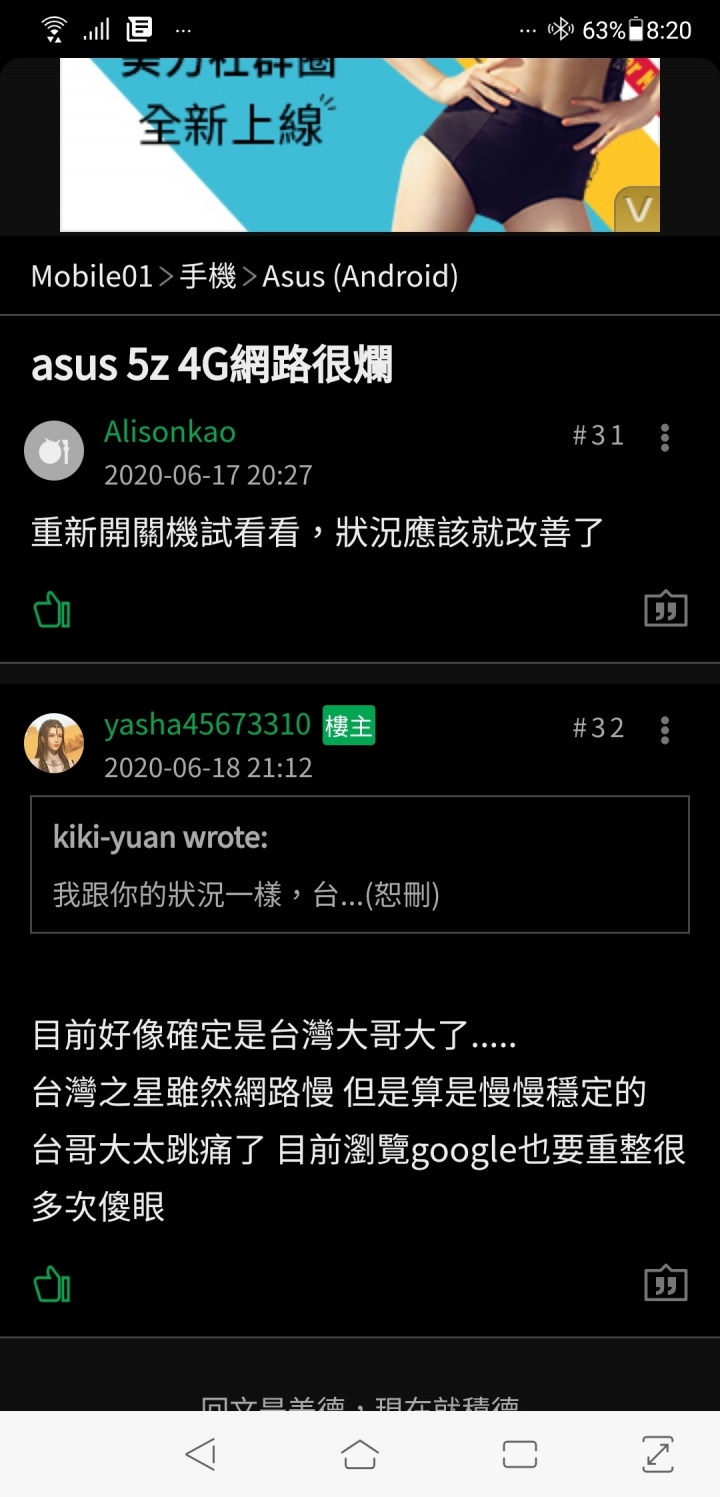Open overflow menu for post #31
This screenshot has width=720, height=1497.
click(665, 437)
